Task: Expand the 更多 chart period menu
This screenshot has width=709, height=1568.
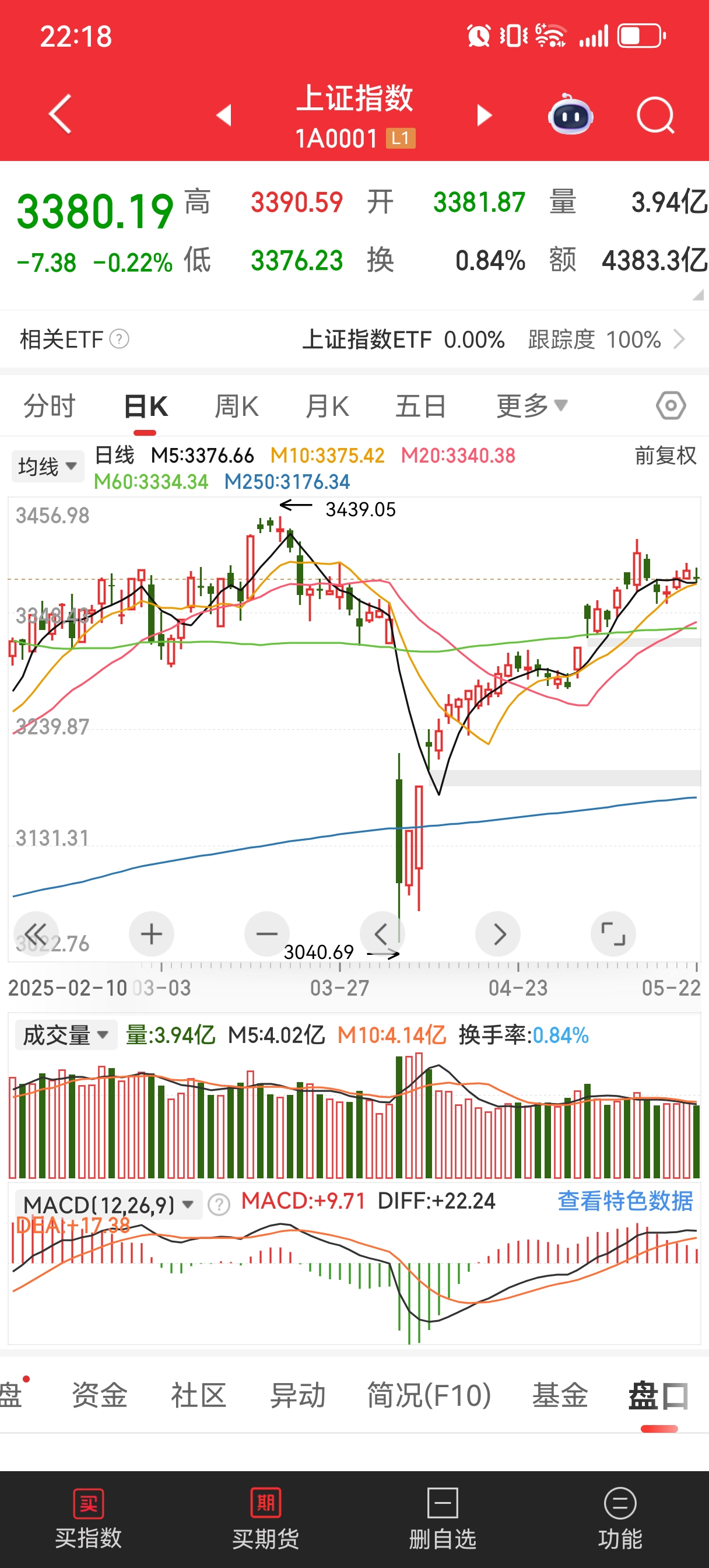Action: click(531, 405)
